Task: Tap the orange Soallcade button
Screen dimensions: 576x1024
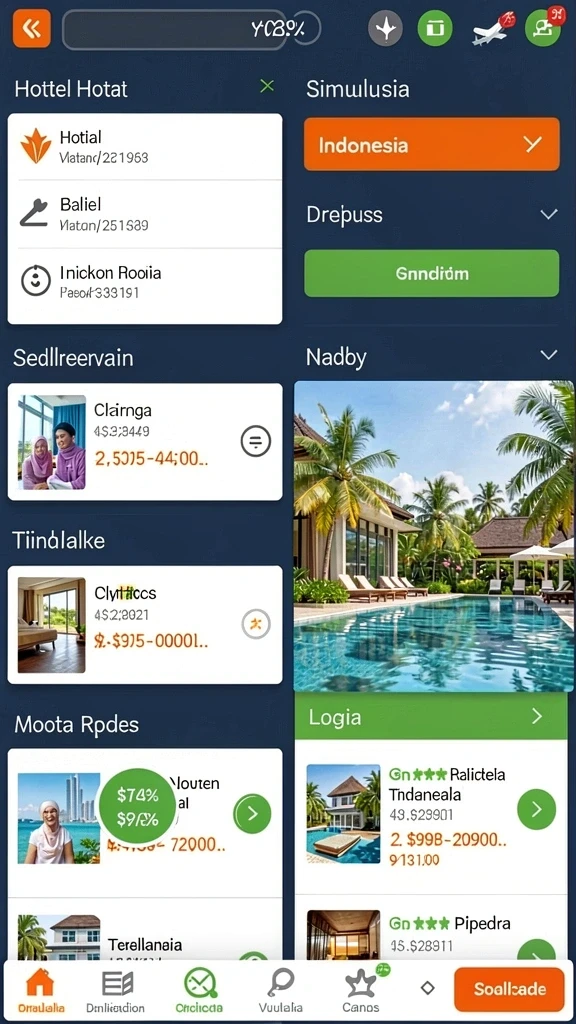Action: 509,989
